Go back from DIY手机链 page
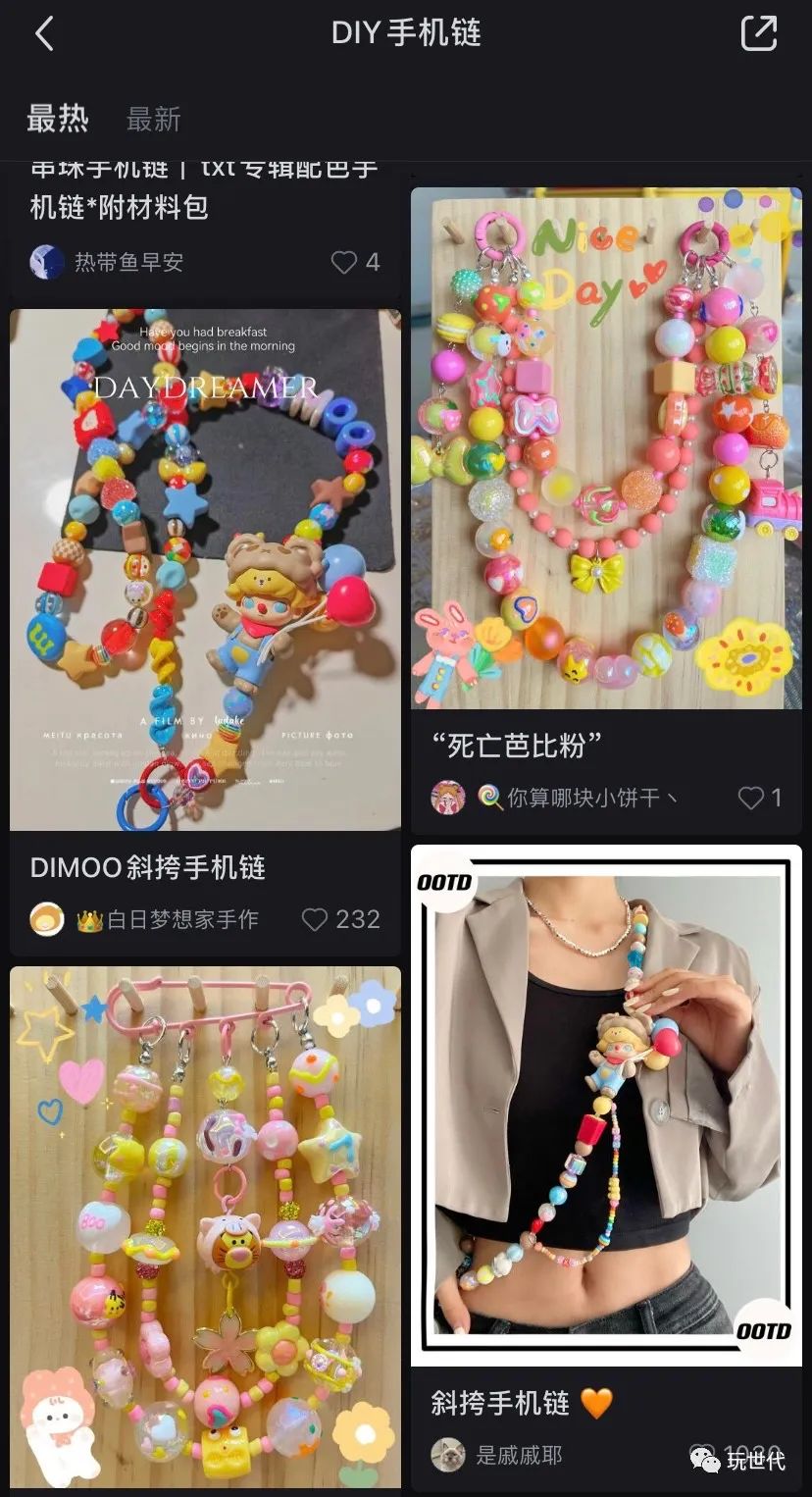The width and height of the screenshot is (812, 1497). (44, 34)
